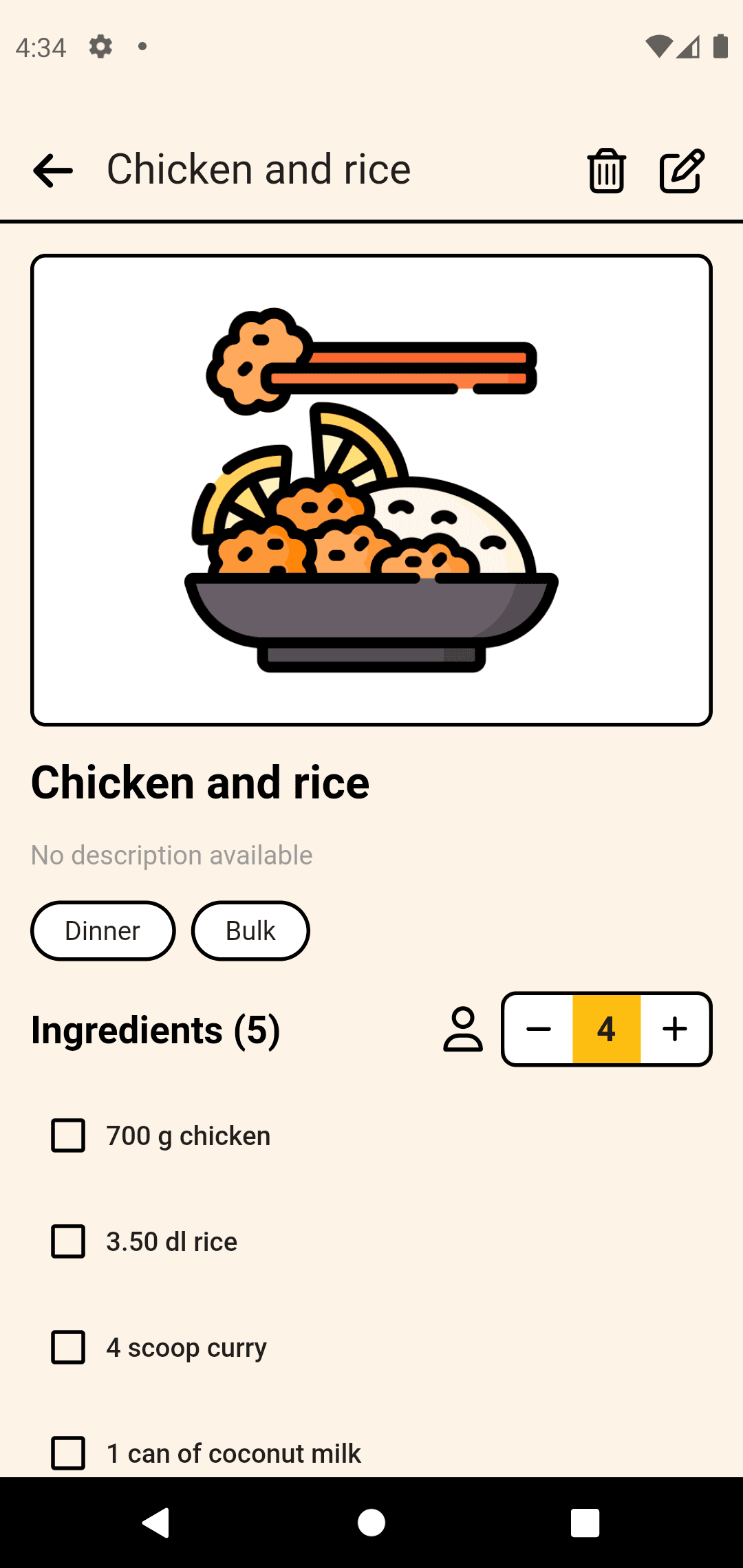This screenshot has height=1568, width=743.
Task: Check off the 700 g chicken ingredient
Action: 67,1136
